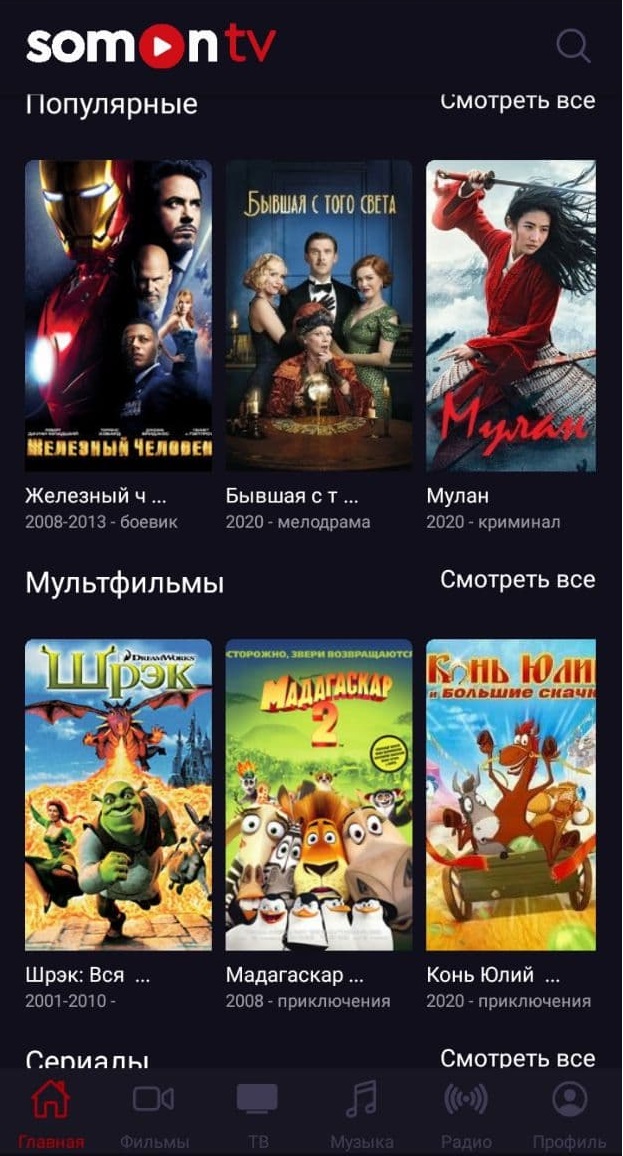Tap Смотреть все next to Сериалы
The width and height of the screenshot is (623, 1156).
click(x=517, y=1058)
